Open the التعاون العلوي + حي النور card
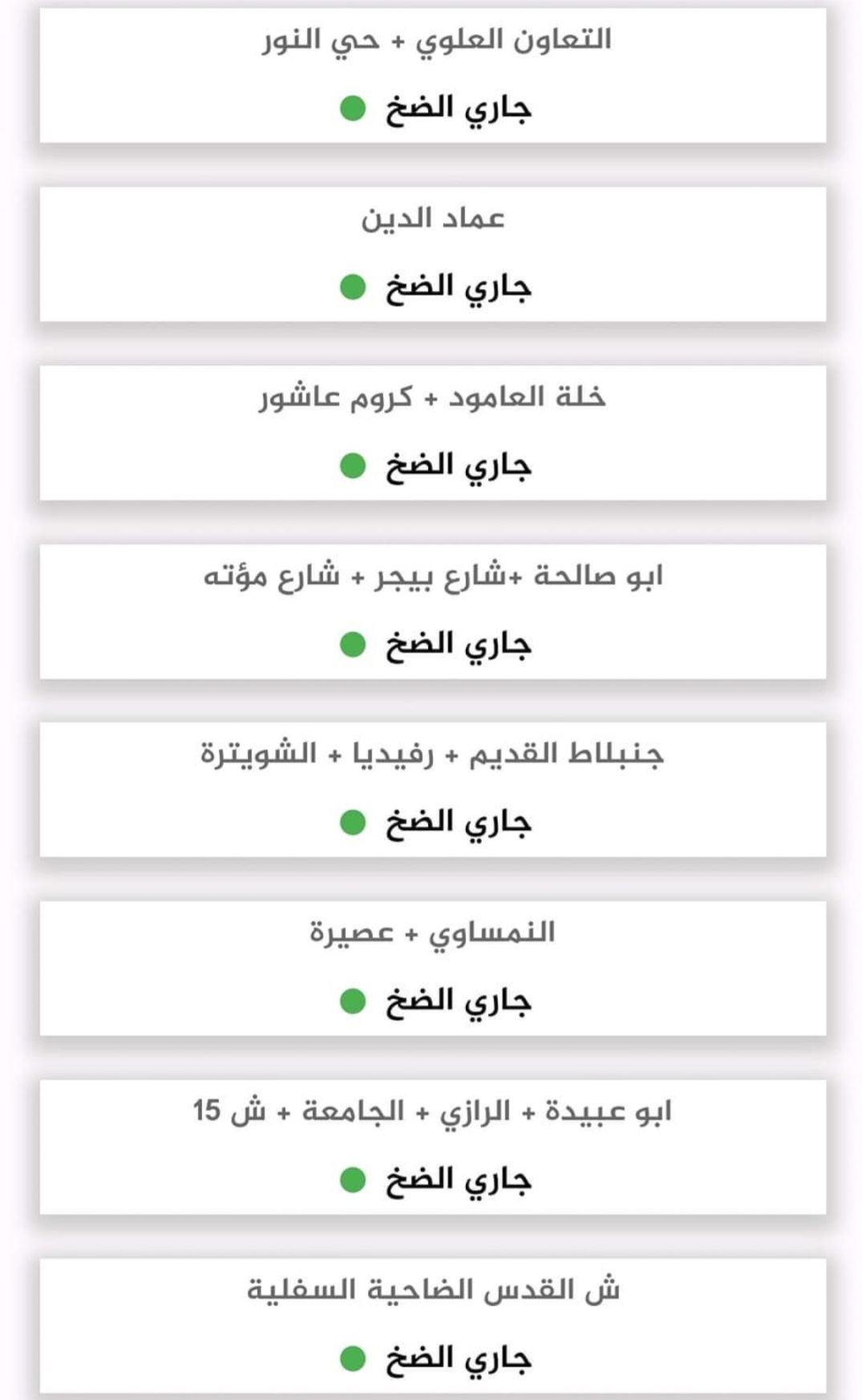Image resolution: width=862 pixels, height=1400 pixels. click(433, 75)
